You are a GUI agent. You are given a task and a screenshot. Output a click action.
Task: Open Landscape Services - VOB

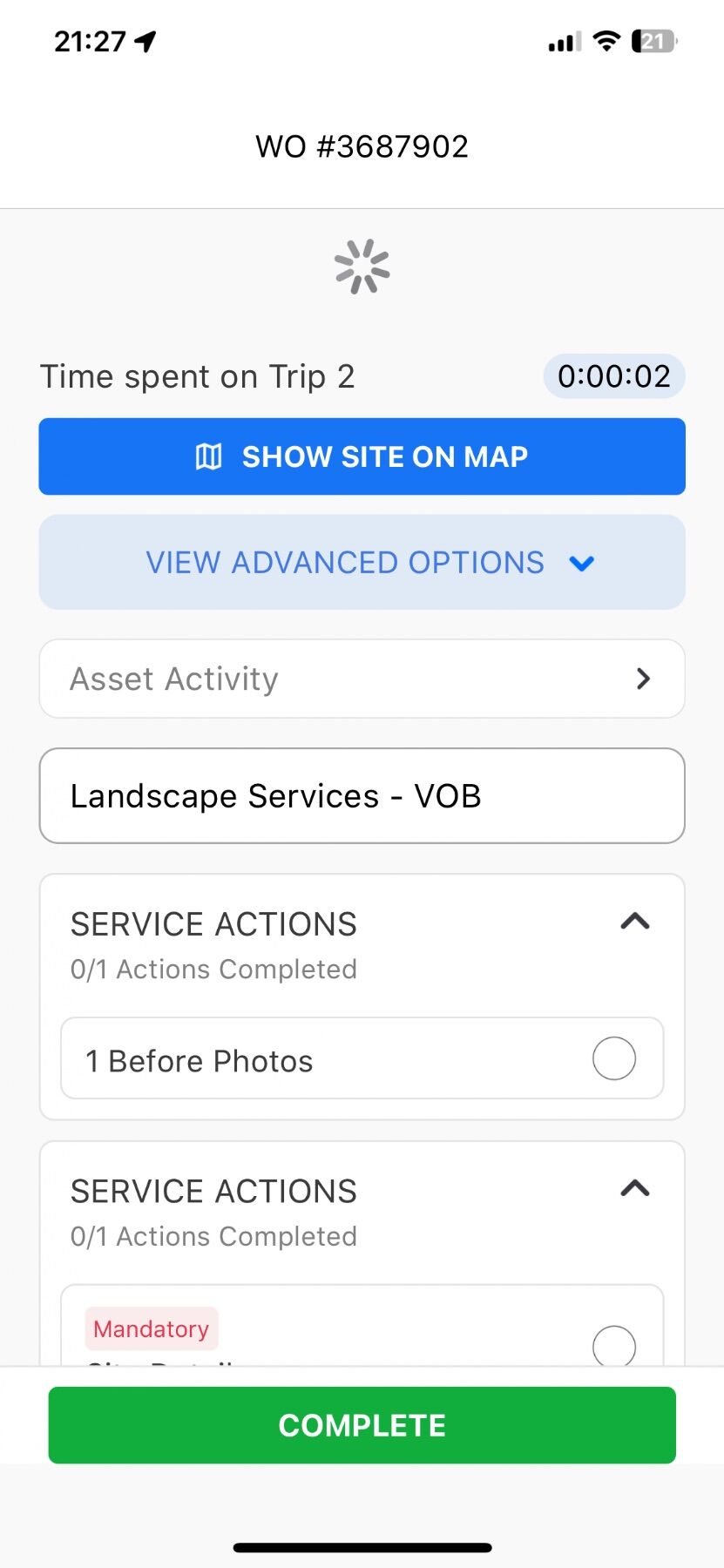pyautogui.click(x=362, y=795)
